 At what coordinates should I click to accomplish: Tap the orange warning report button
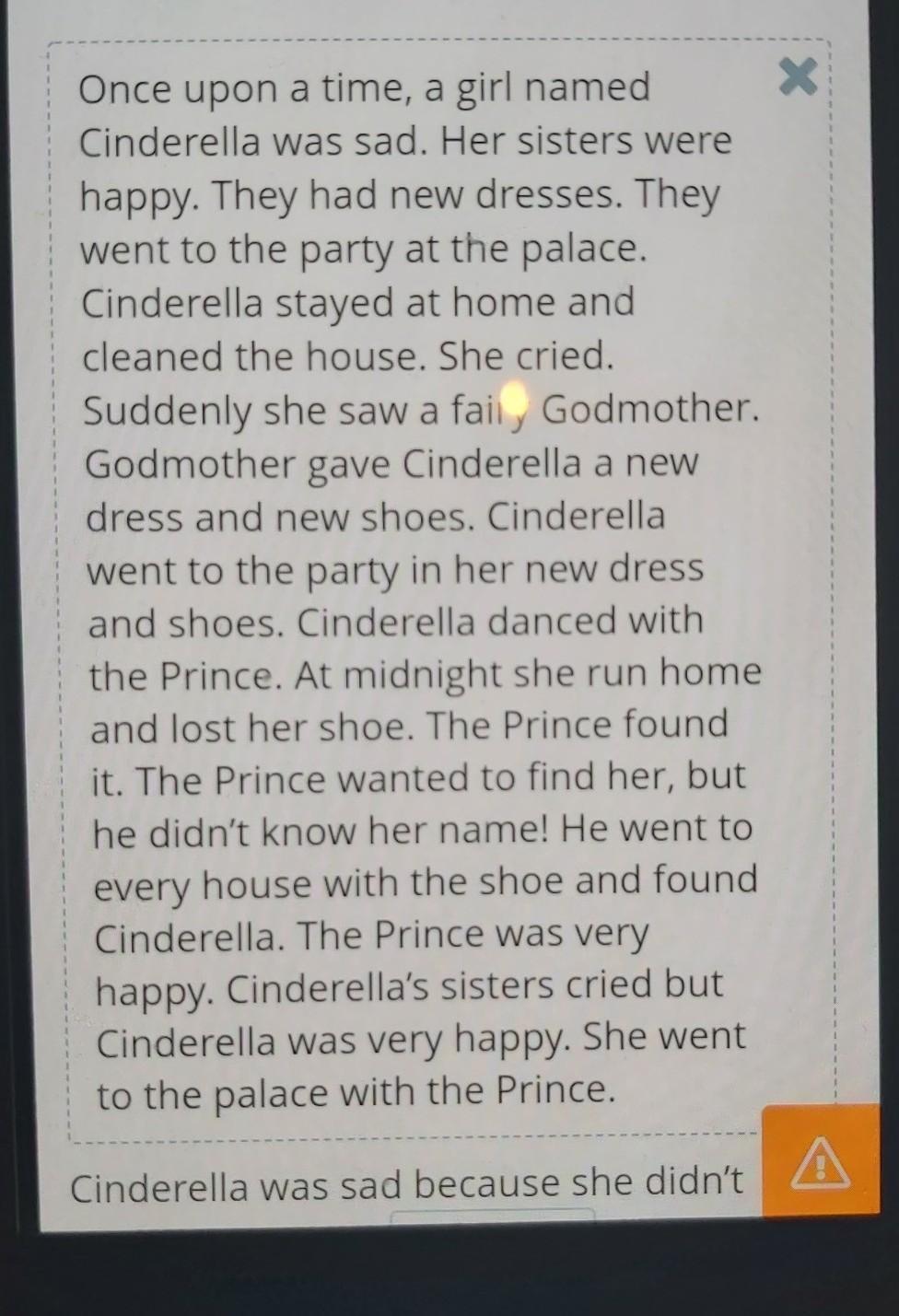[819, 1163]
